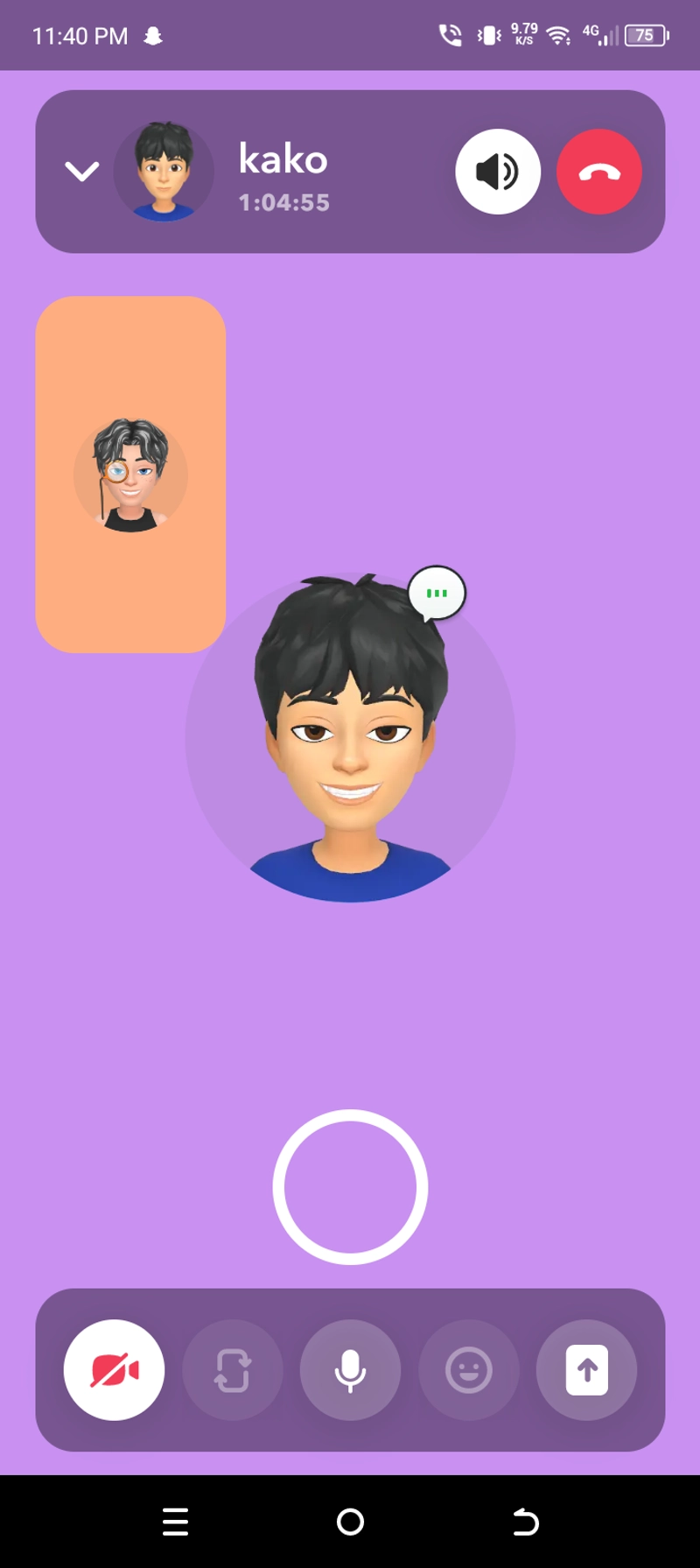The height and width of the screenshot is (1568, 700).
Task: Minimize the call with the down chevron
Action: tap(81, 171)
